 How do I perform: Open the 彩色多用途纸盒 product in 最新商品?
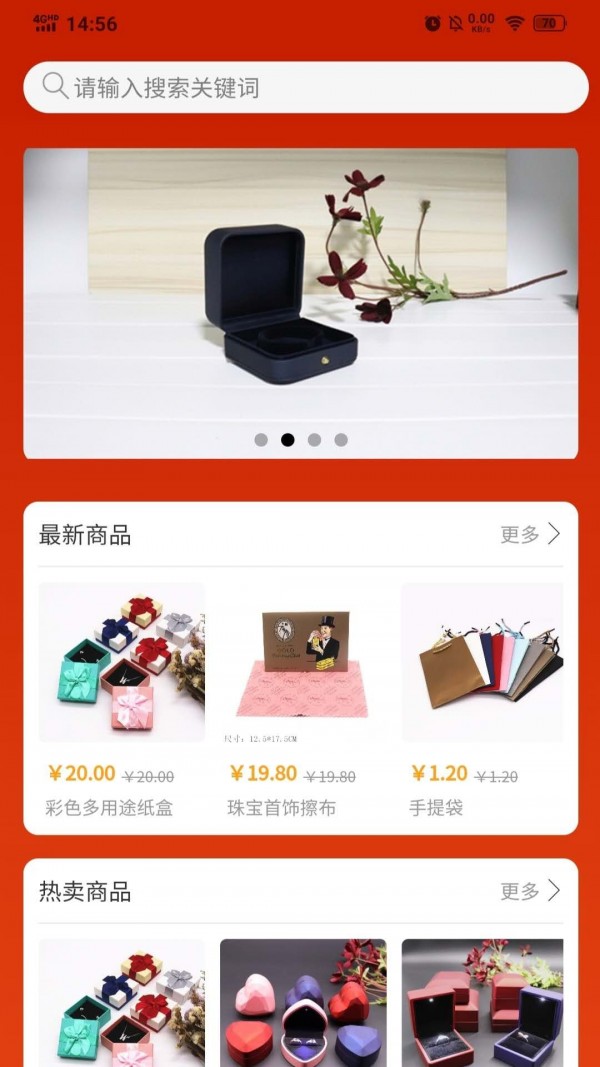[121, 700]
